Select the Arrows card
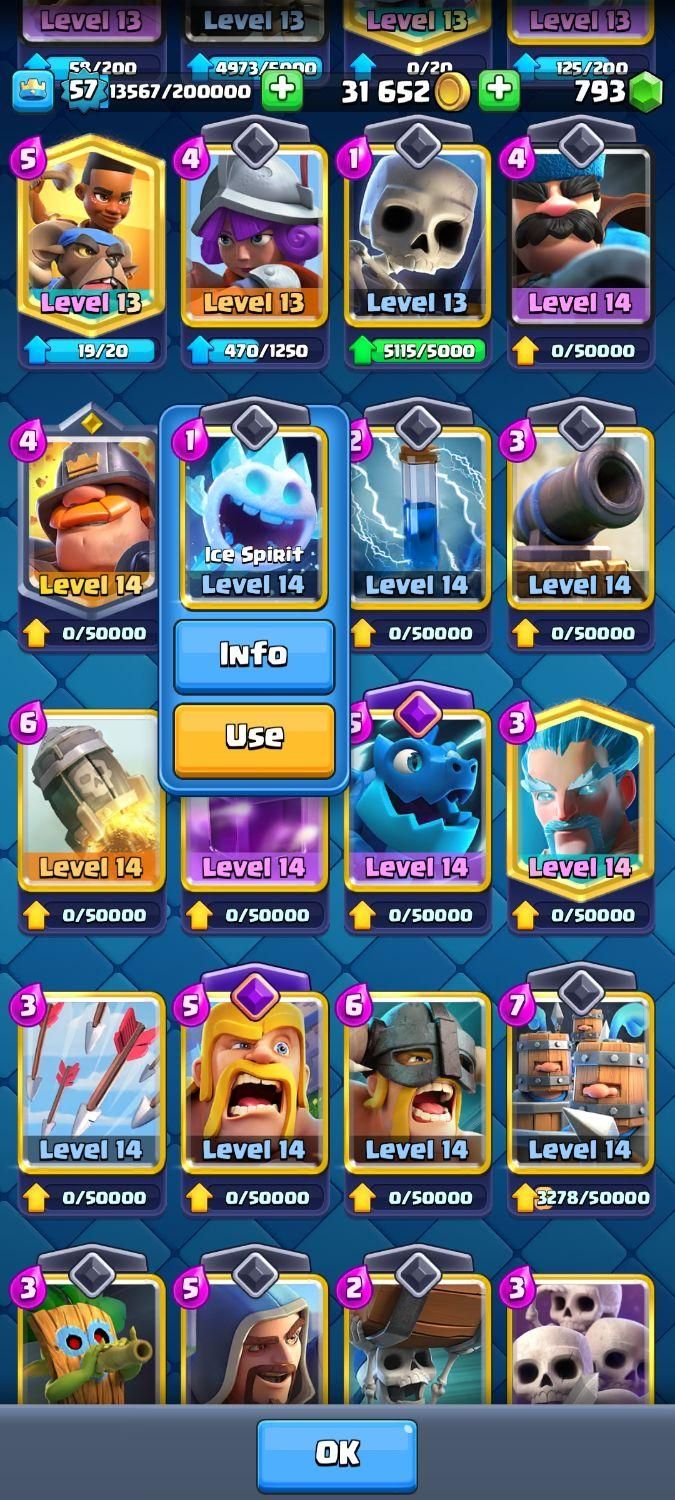This screenshot has width=675, height=1500. [x=91, y=1080]
